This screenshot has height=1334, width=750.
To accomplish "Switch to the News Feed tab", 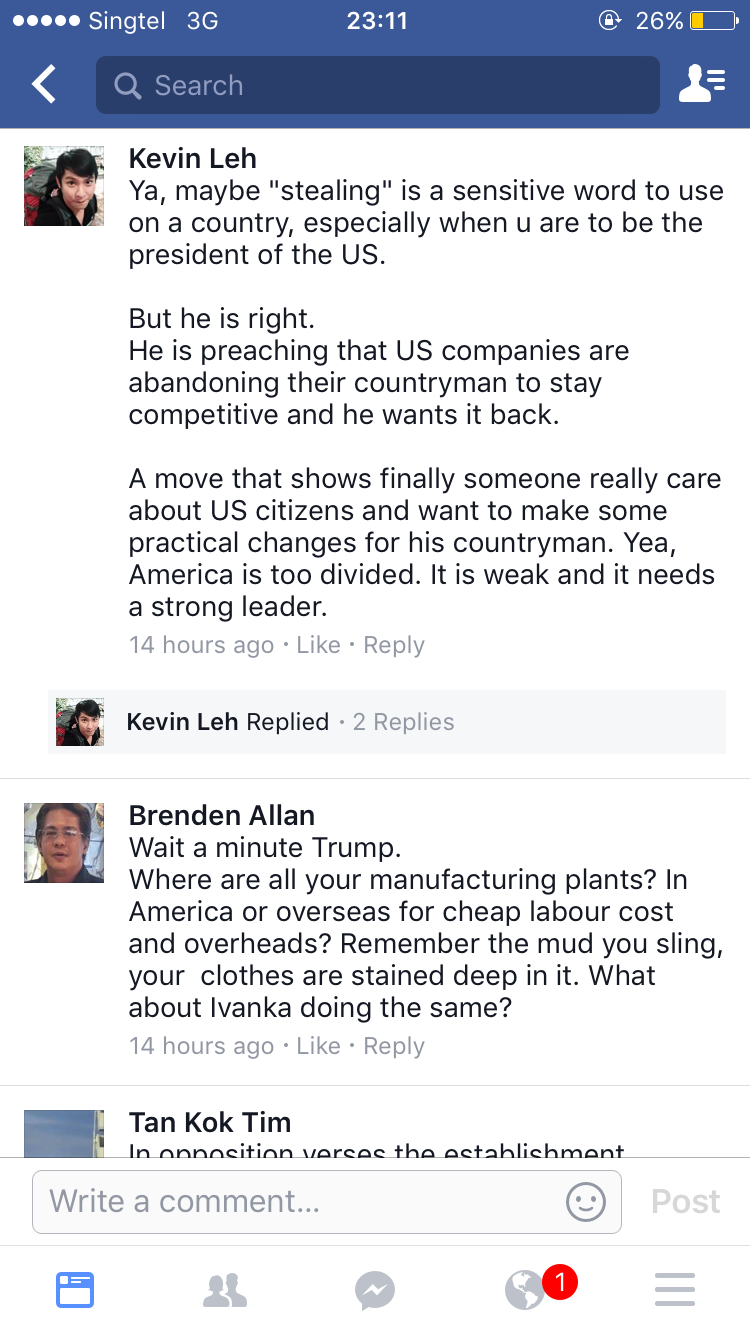I will 75,1290.
